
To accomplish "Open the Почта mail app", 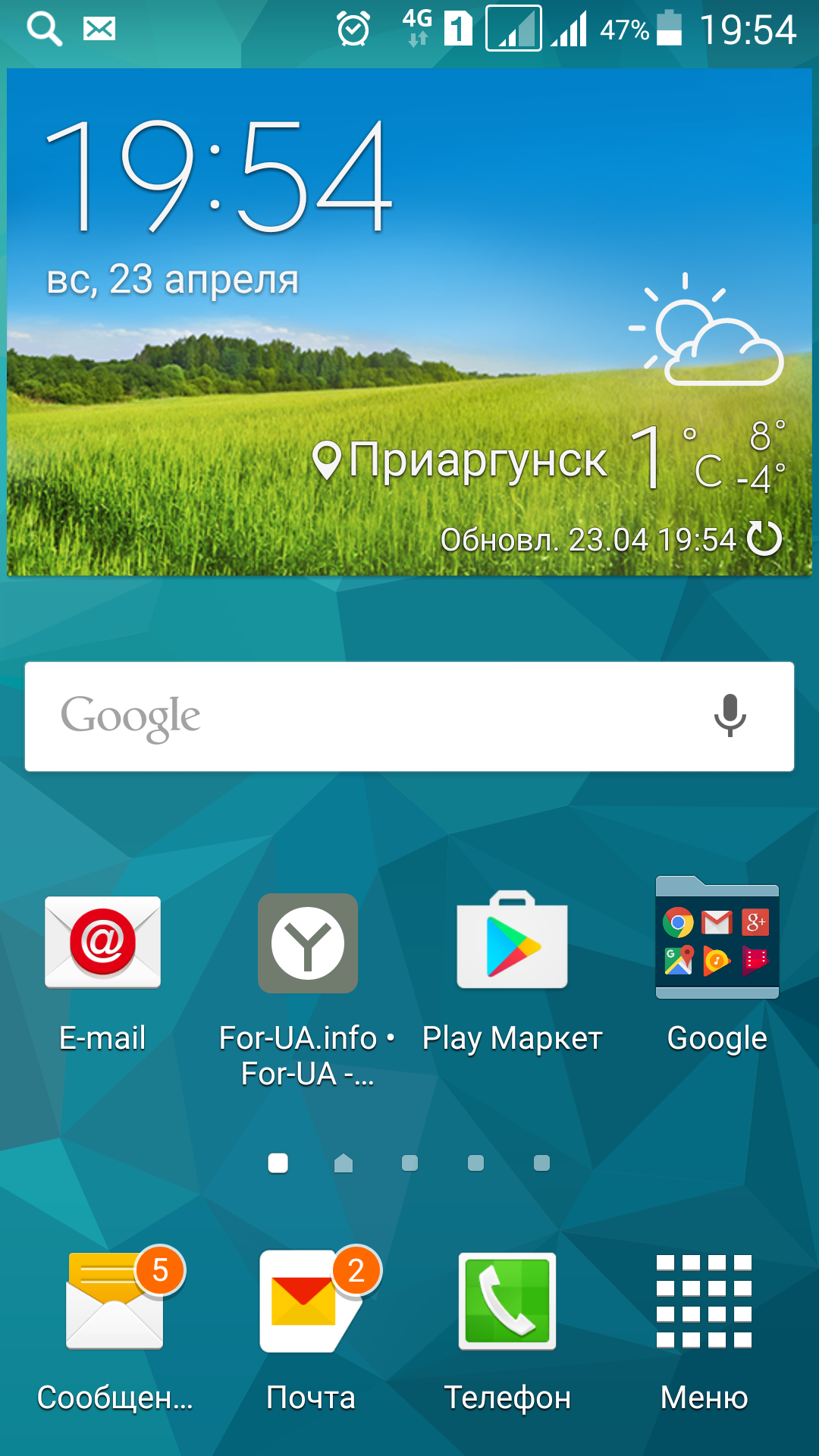I will pyautogui.click(x=310, y=1300).
